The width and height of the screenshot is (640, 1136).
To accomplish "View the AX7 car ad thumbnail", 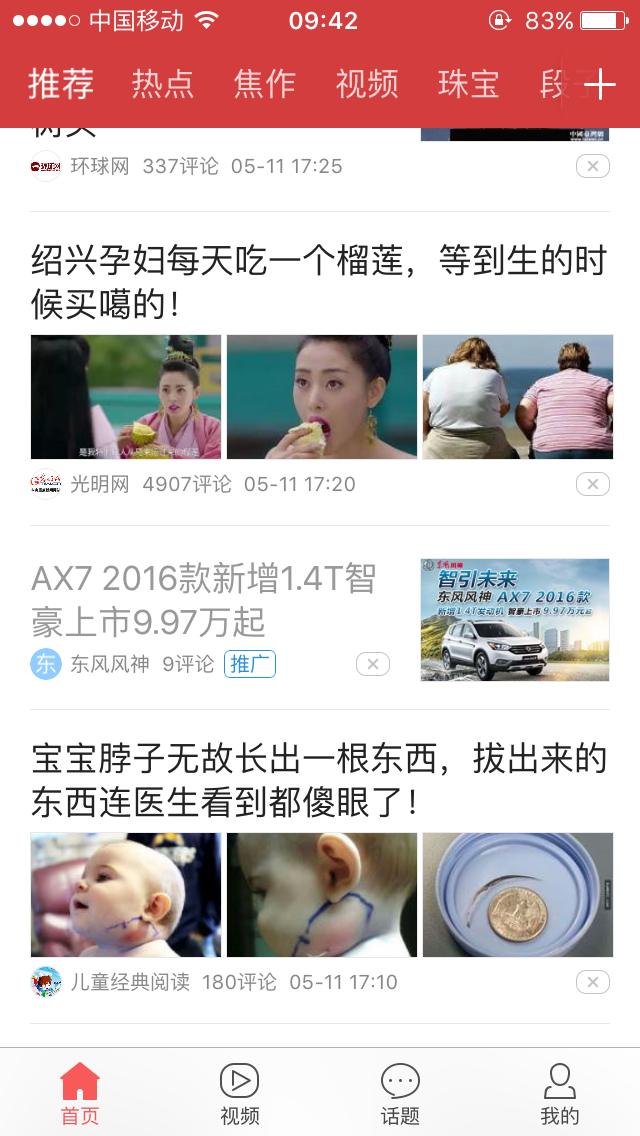I will (515, 620).
